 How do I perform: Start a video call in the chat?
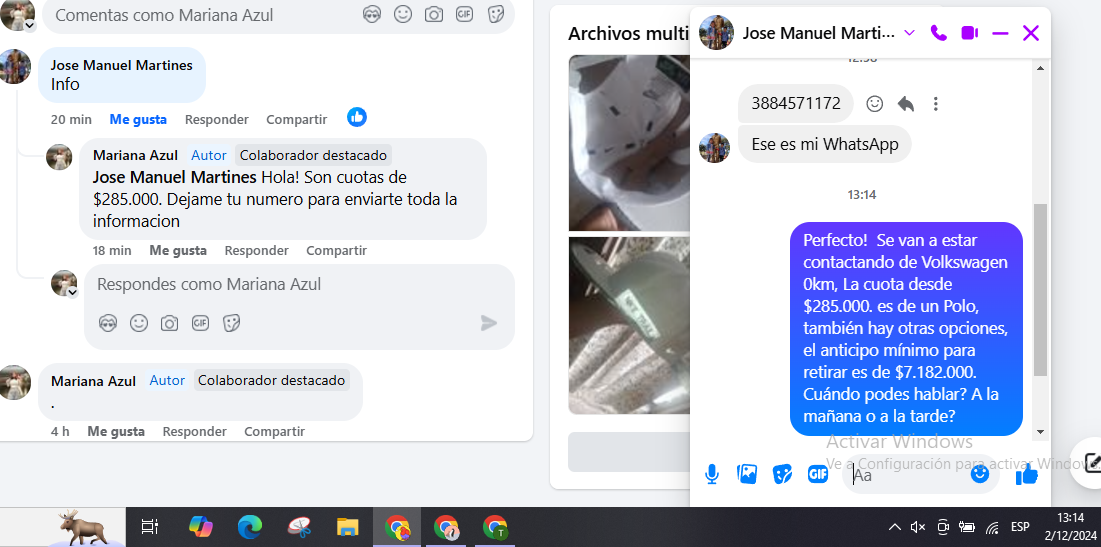(969, 33)
